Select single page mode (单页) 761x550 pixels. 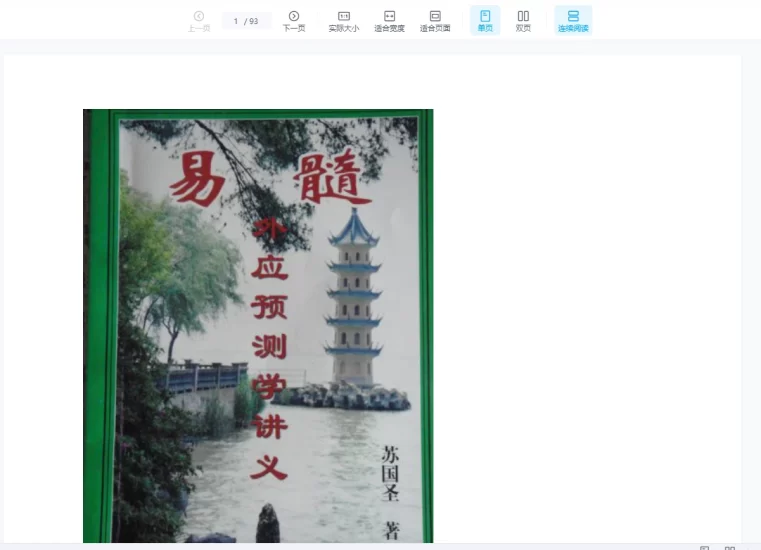click(485, 20)
